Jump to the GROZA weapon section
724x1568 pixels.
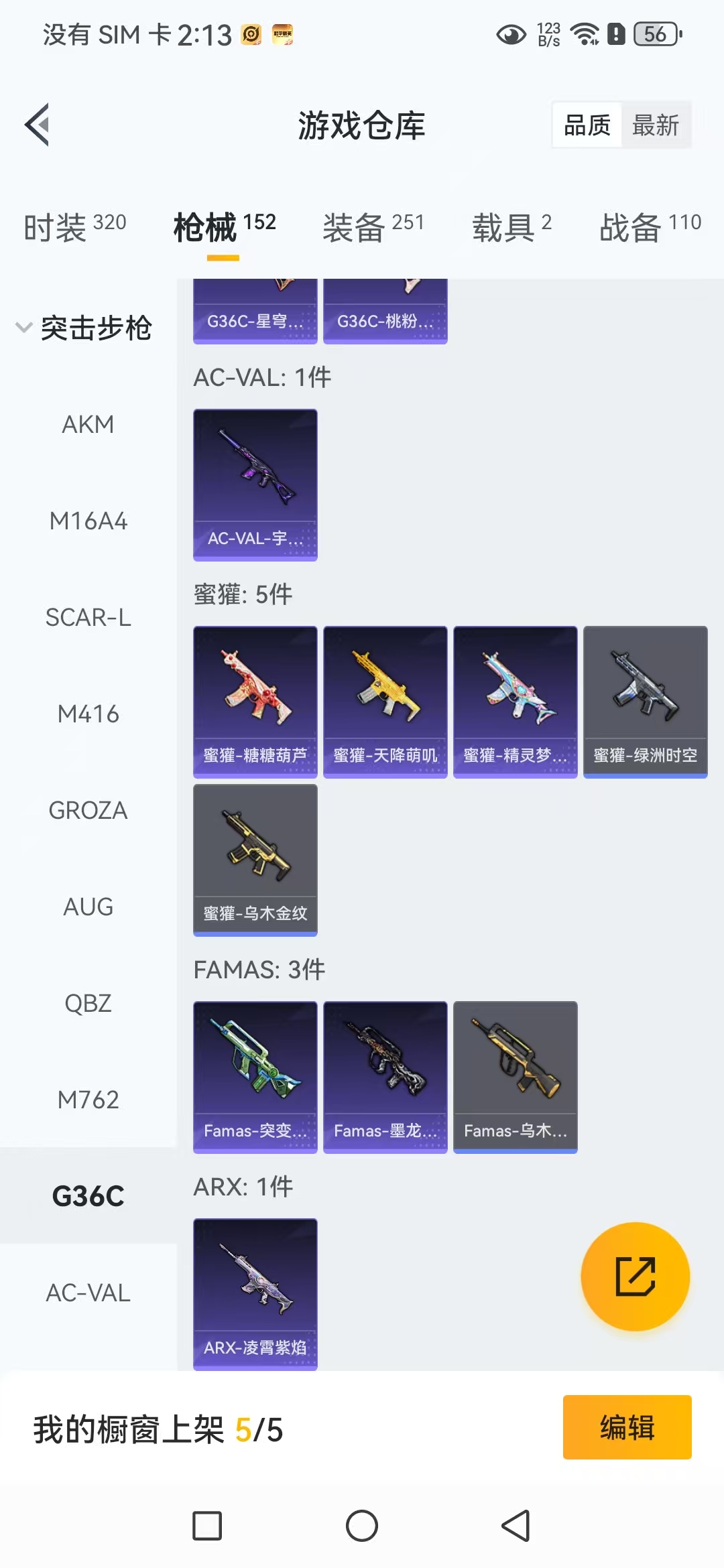pyautogui.click(x=88, y=810)
